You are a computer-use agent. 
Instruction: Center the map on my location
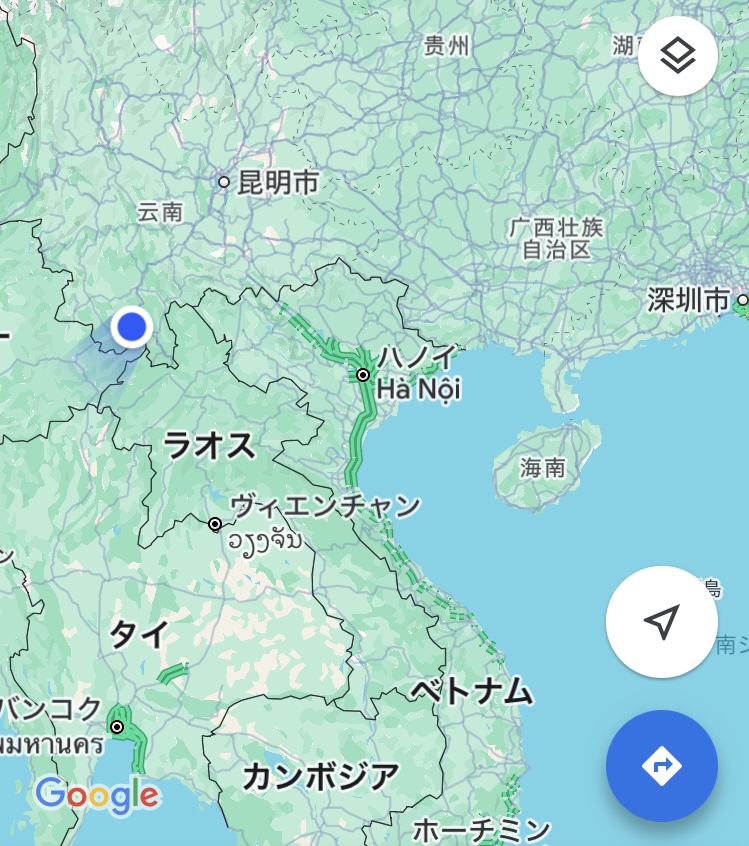661,622
